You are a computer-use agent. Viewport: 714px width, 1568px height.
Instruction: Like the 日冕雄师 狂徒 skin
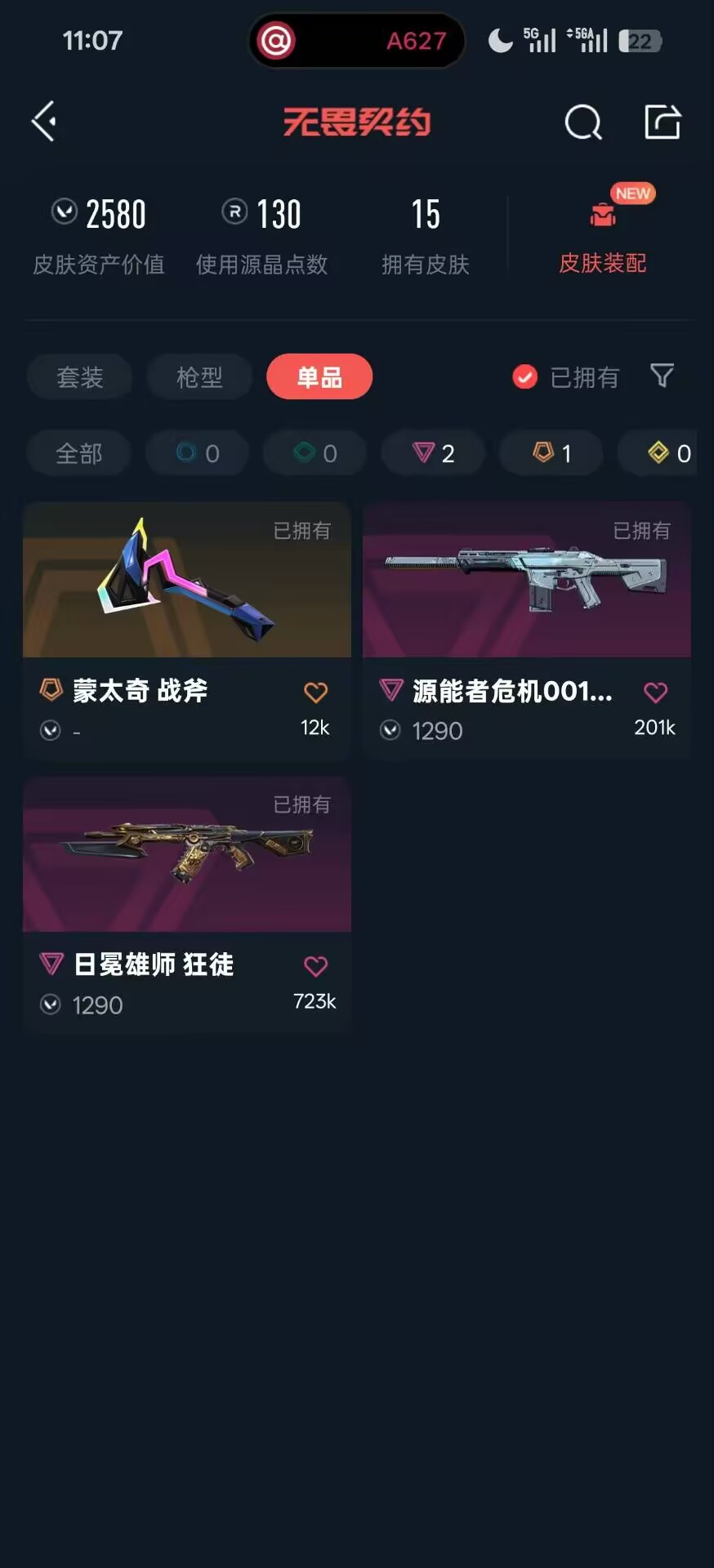(315, 966)
